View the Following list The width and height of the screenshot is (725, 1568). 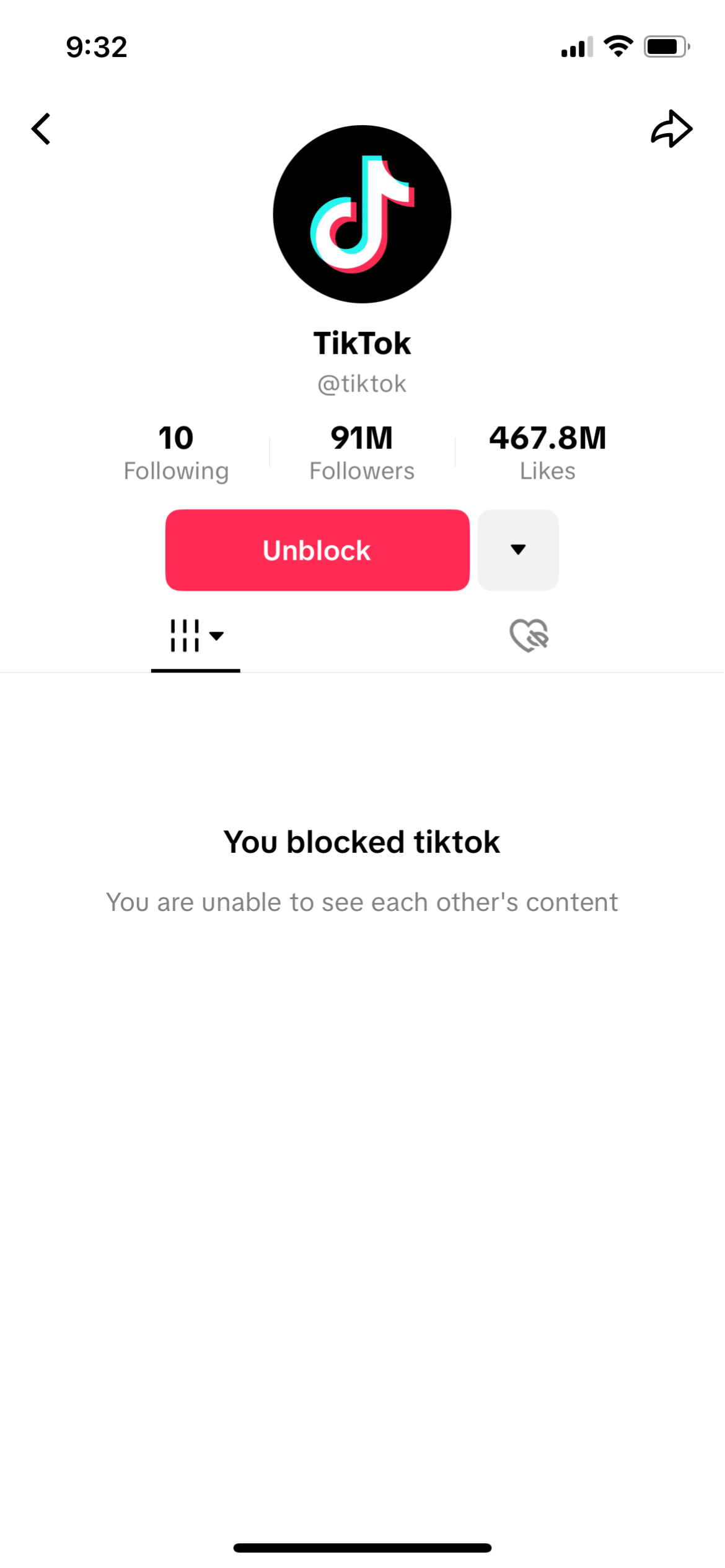pos(177,451)
